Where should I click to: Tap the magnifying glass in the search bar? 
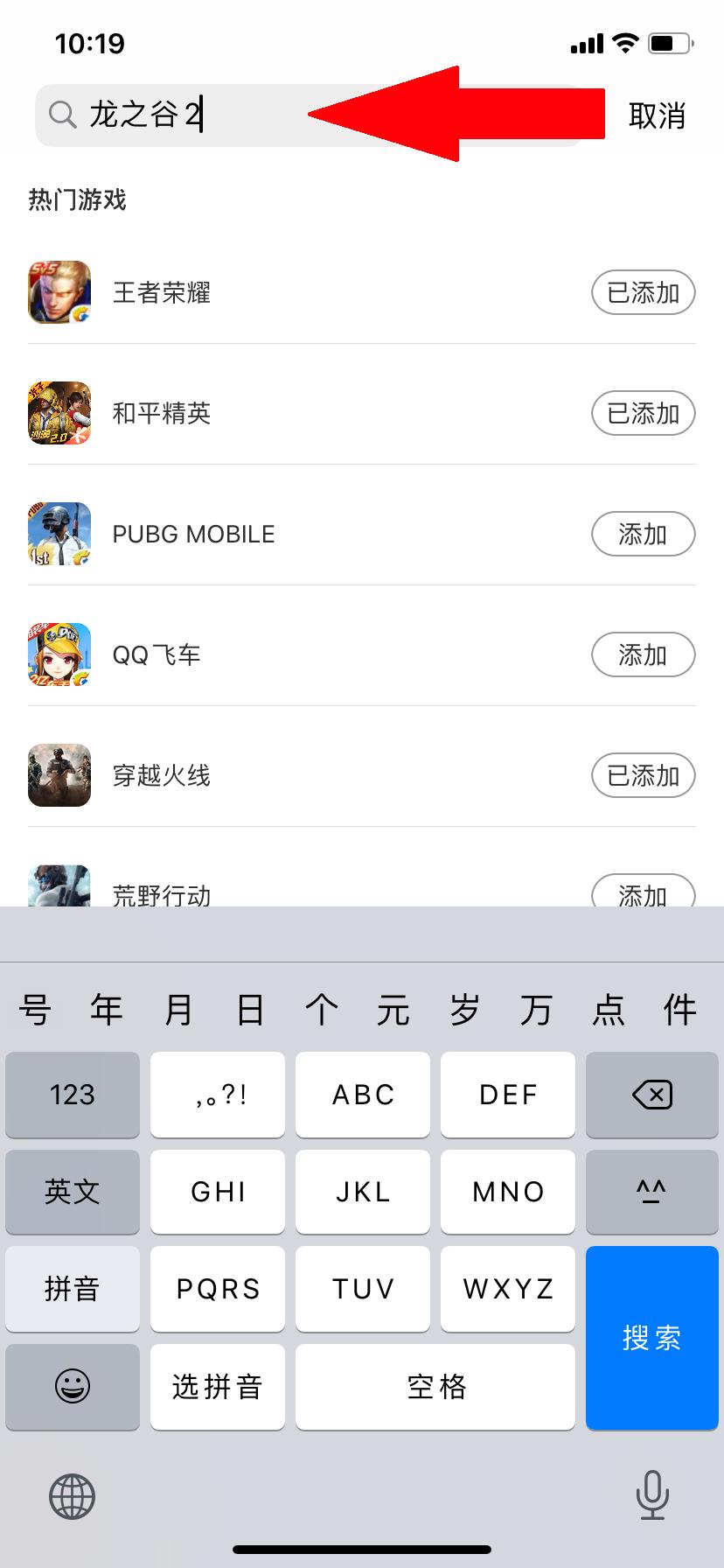(61, 115)
